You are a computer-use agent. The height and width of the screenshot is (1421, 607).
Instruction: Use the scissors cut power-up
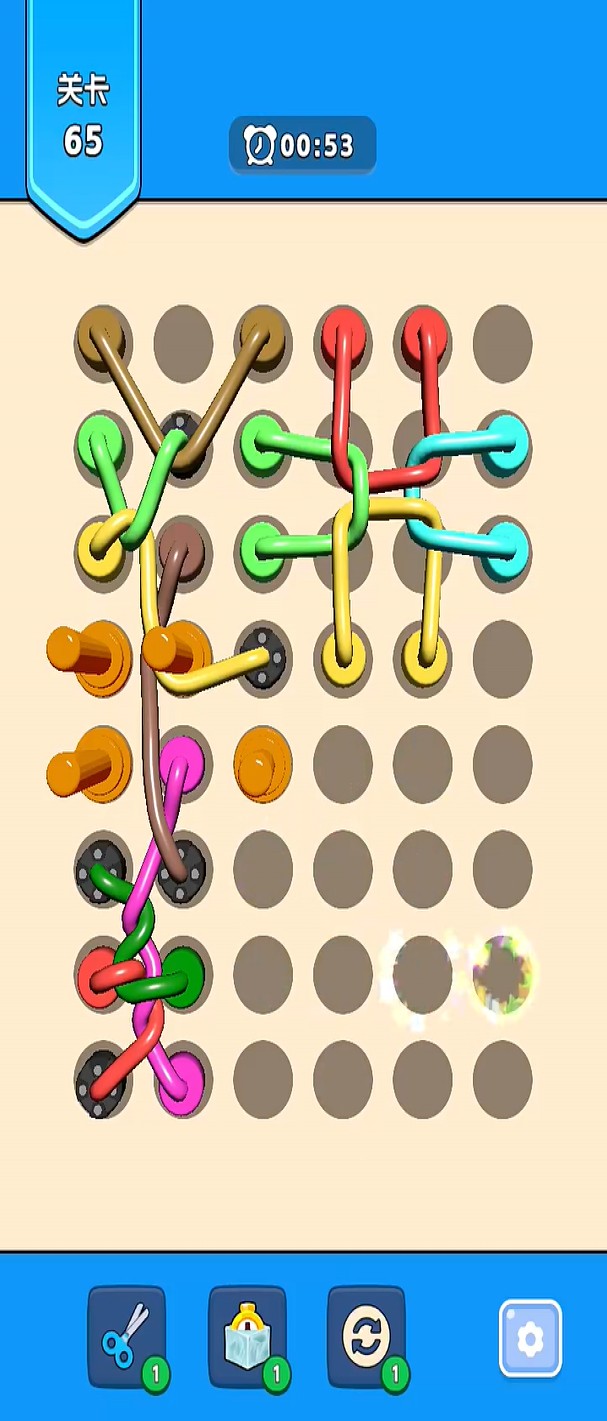coord(126,1335)
